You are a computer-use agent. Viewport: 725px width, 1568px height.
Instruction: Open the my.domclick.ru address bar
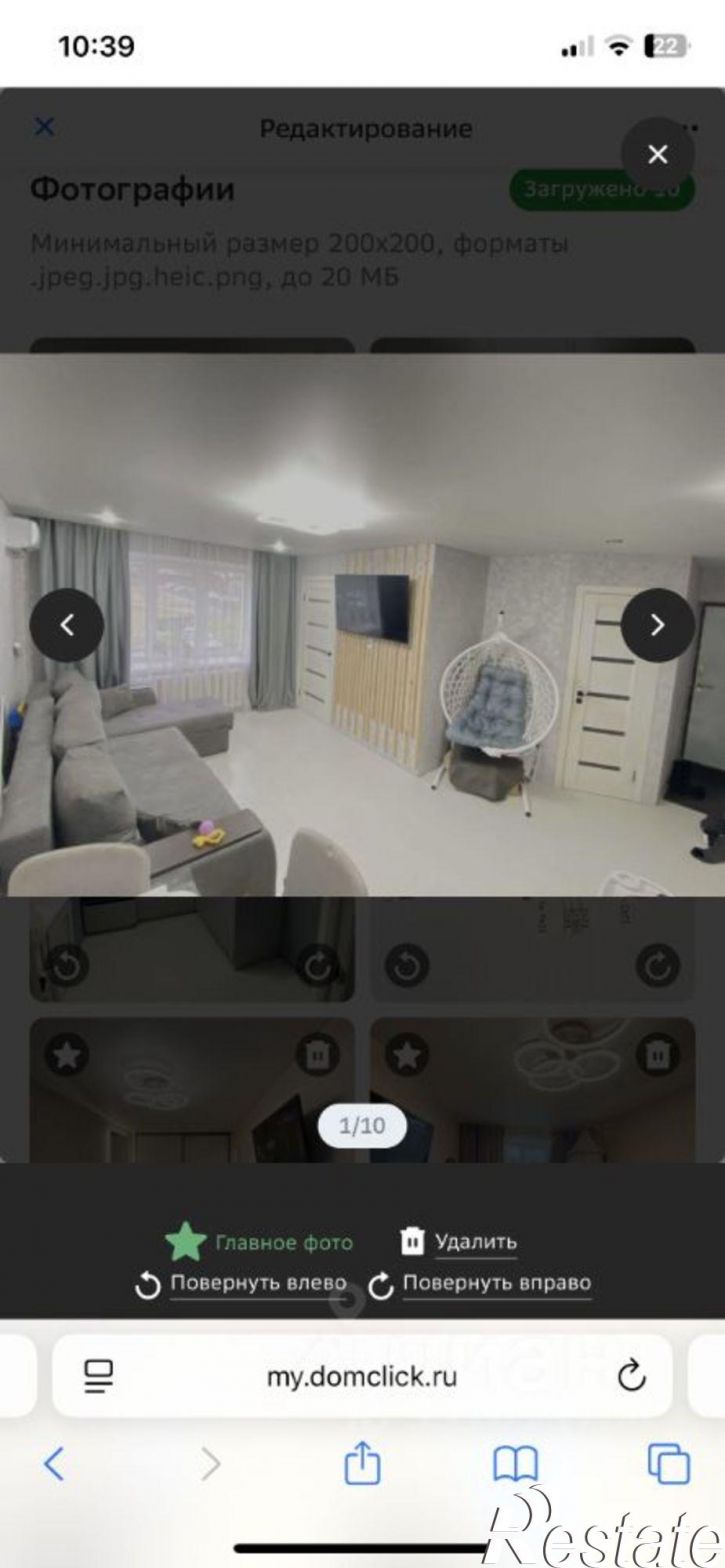click(x=362, y=1376)
